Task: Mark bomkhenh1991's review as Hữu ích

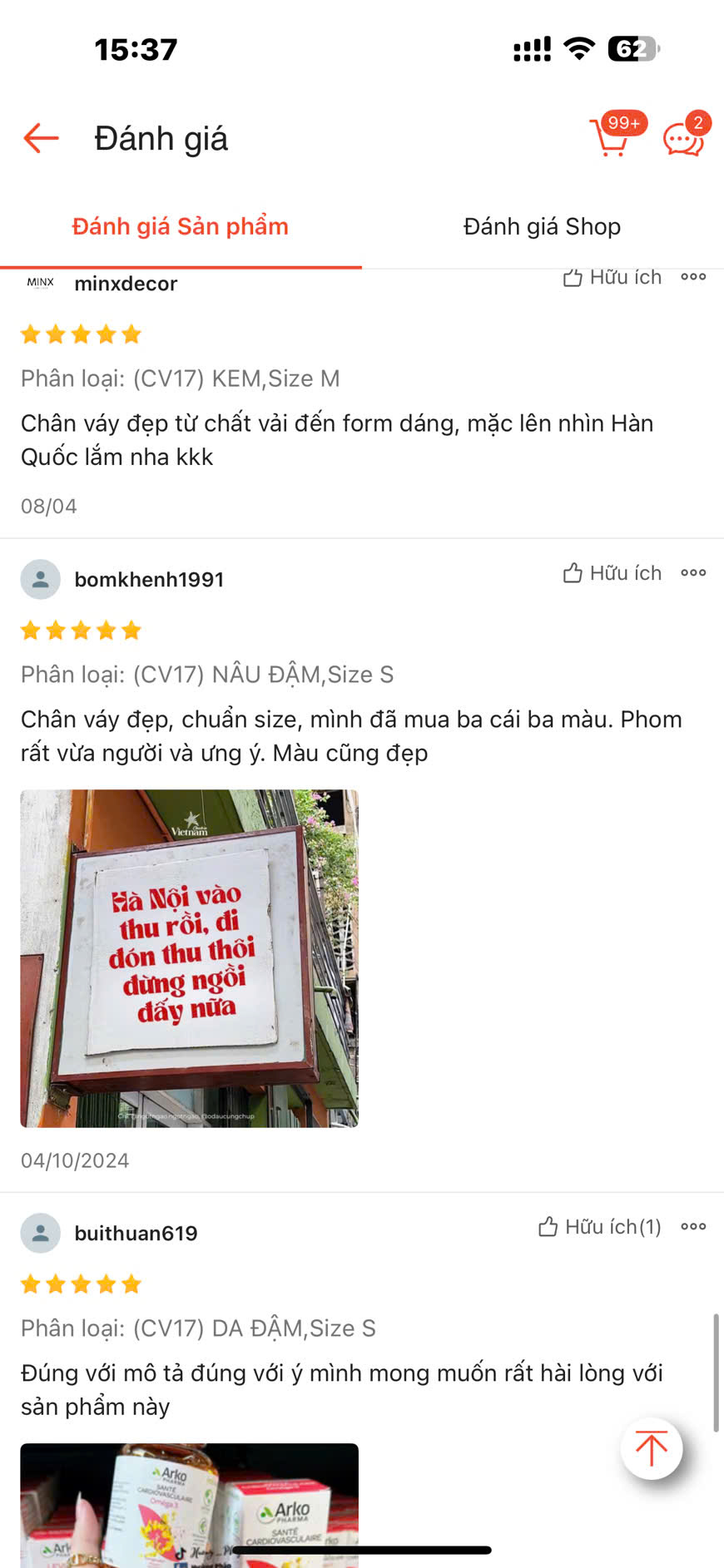Action: [612, 573]
